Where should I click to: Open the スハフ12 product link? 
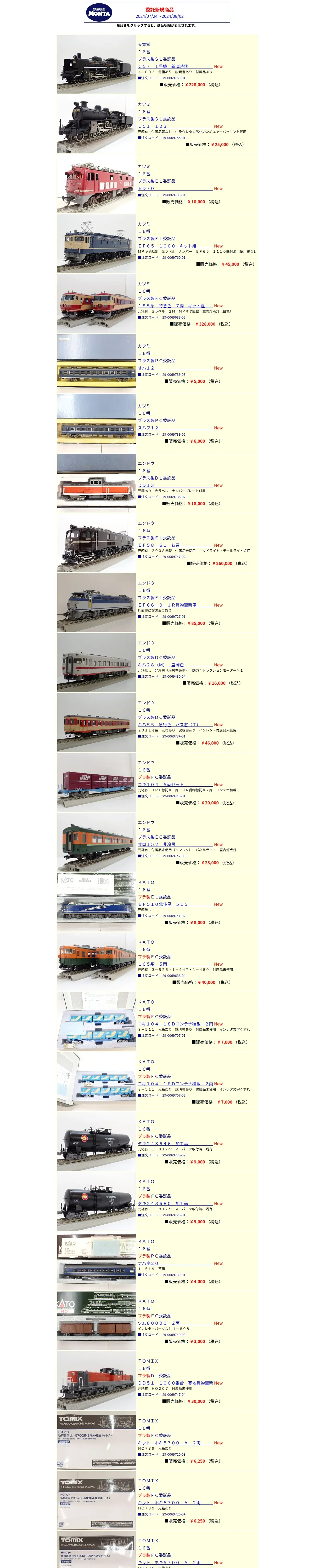[x=148, y=428]
